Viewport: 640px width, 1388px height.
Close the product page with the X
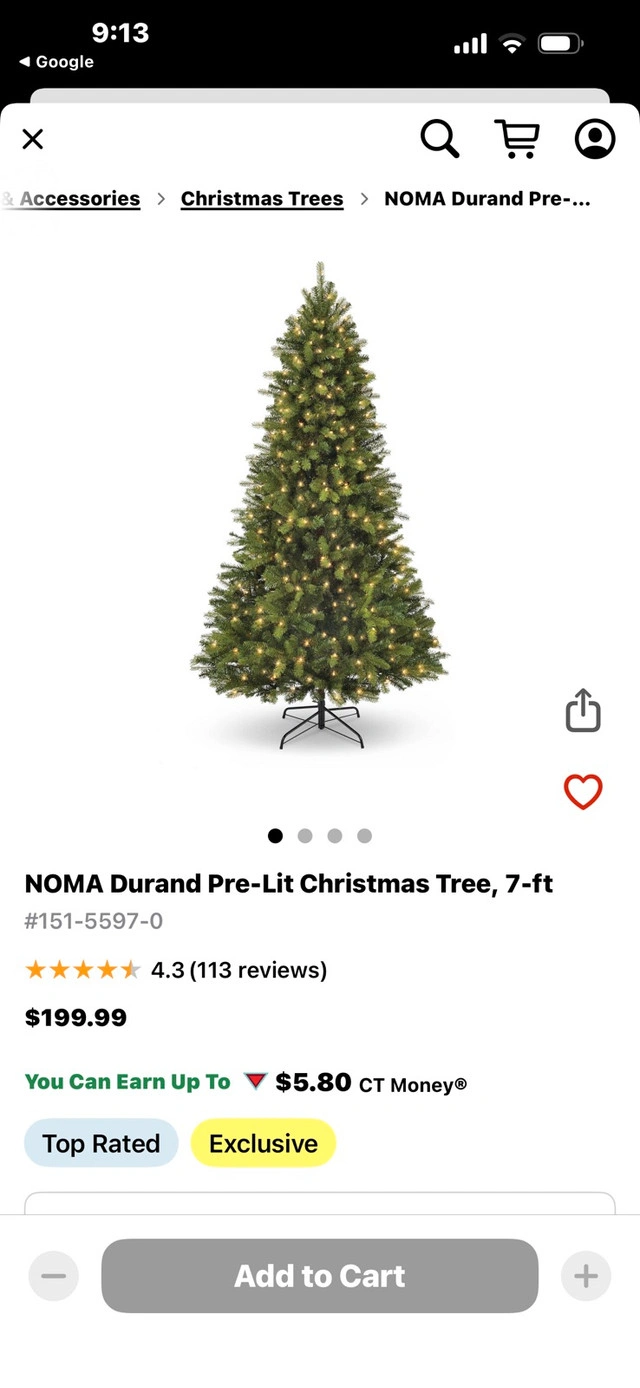point(33,139)
